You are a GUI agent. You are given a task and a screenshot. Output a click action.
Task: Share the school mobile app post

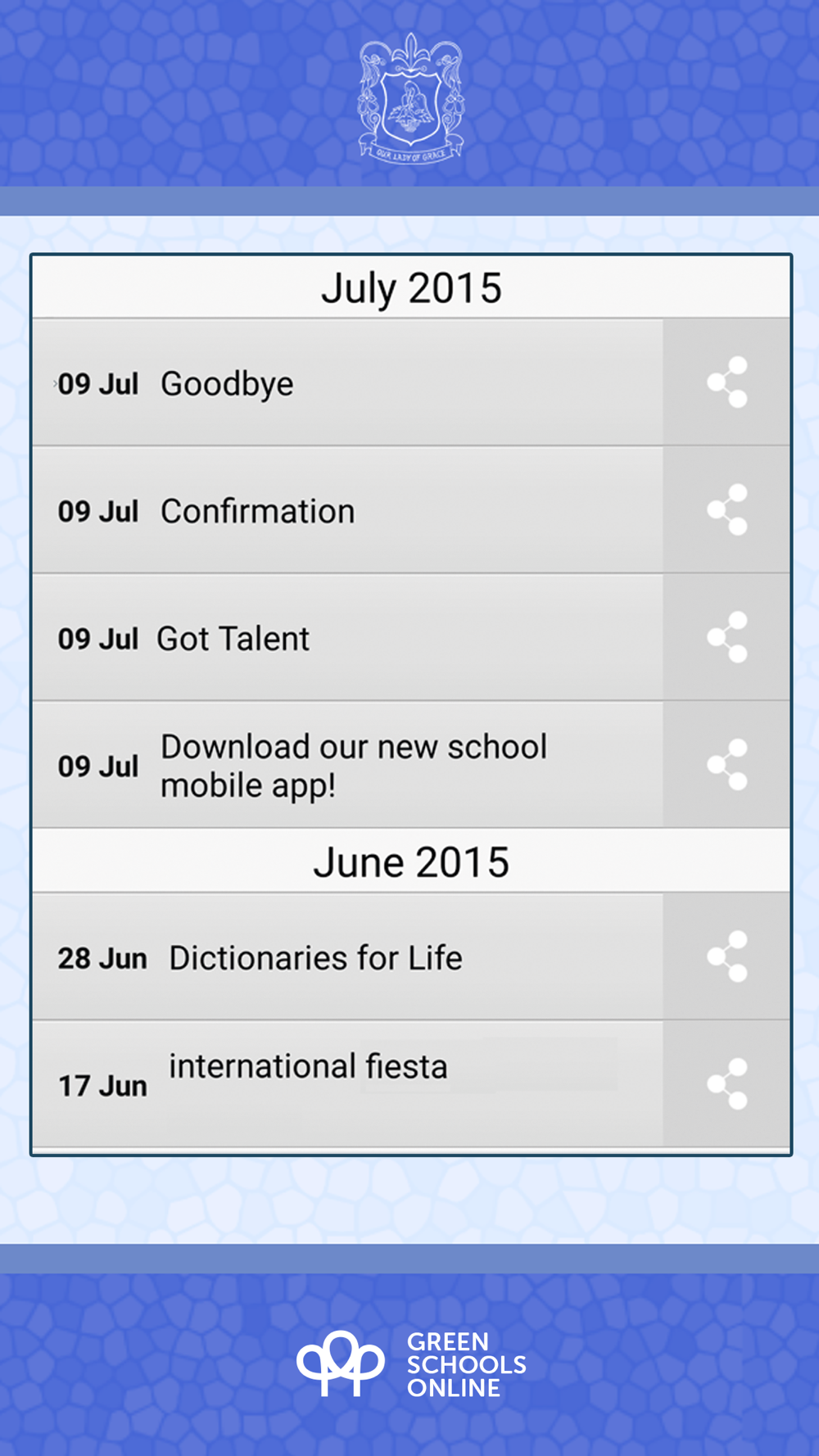726,765
